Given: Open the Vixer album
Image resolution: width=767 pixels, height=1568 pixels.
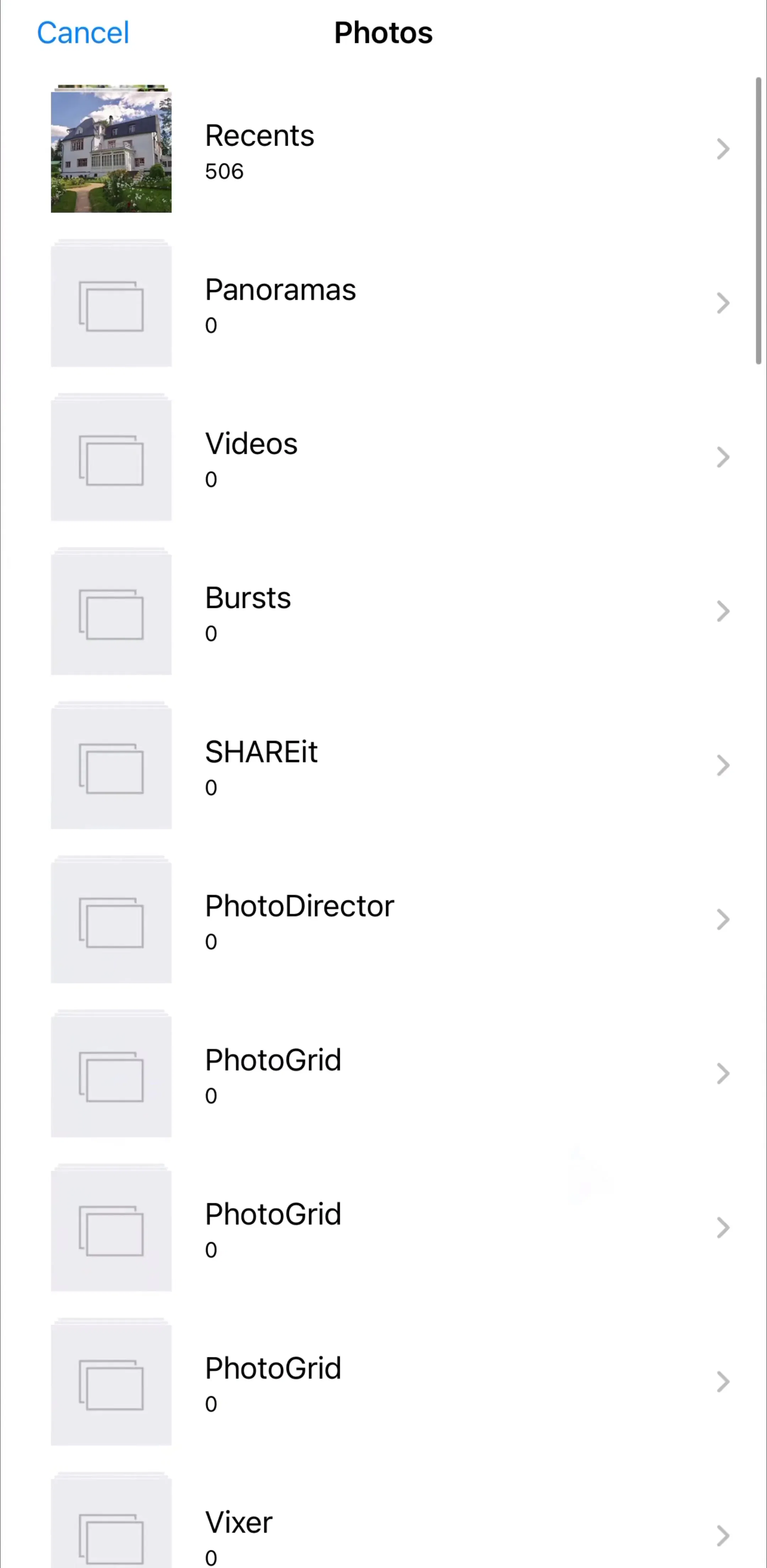Looking at the screenshot, I should tap(383, 1528).
